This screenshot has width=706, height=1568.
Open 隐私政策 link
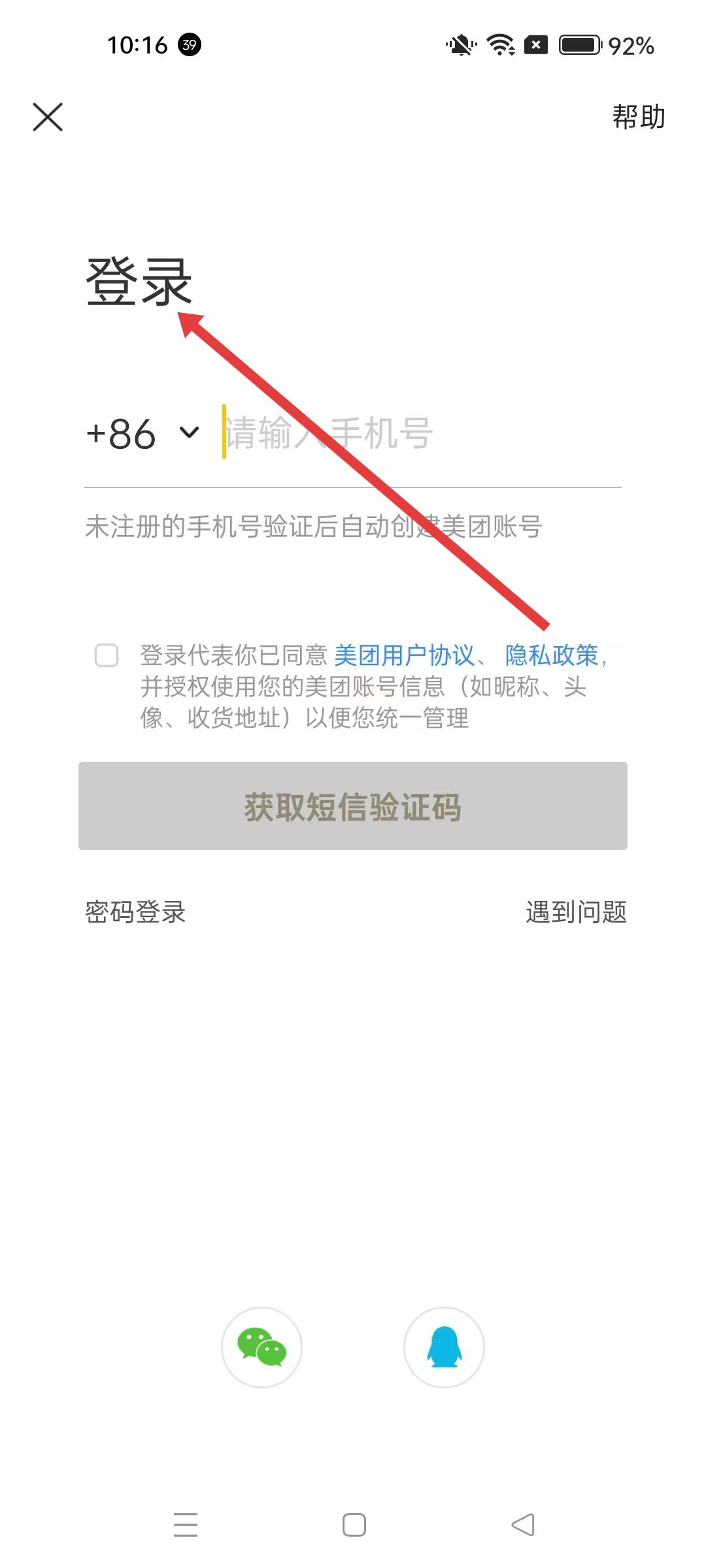click(551, 655)
